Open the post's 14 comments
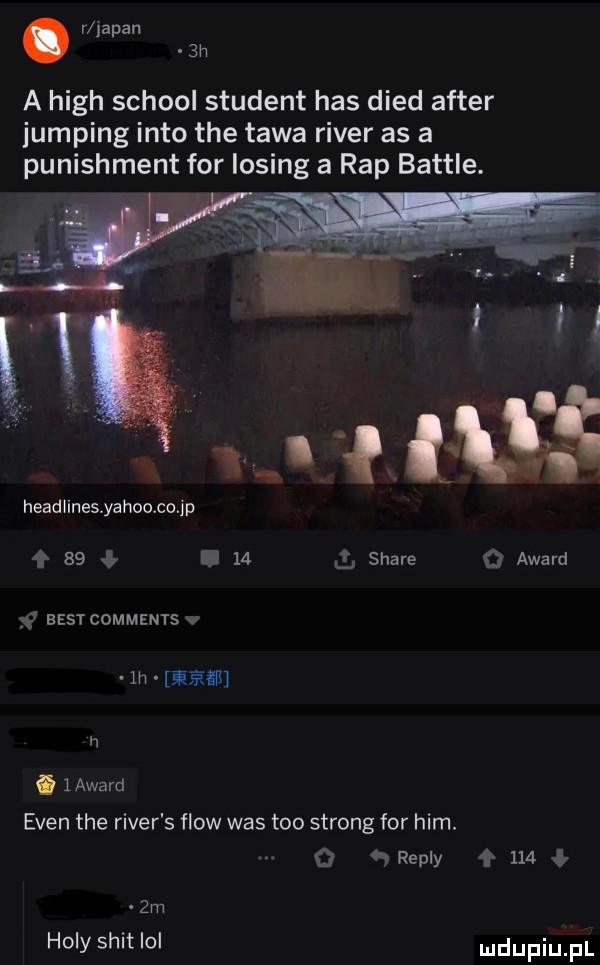 [226, 558]
